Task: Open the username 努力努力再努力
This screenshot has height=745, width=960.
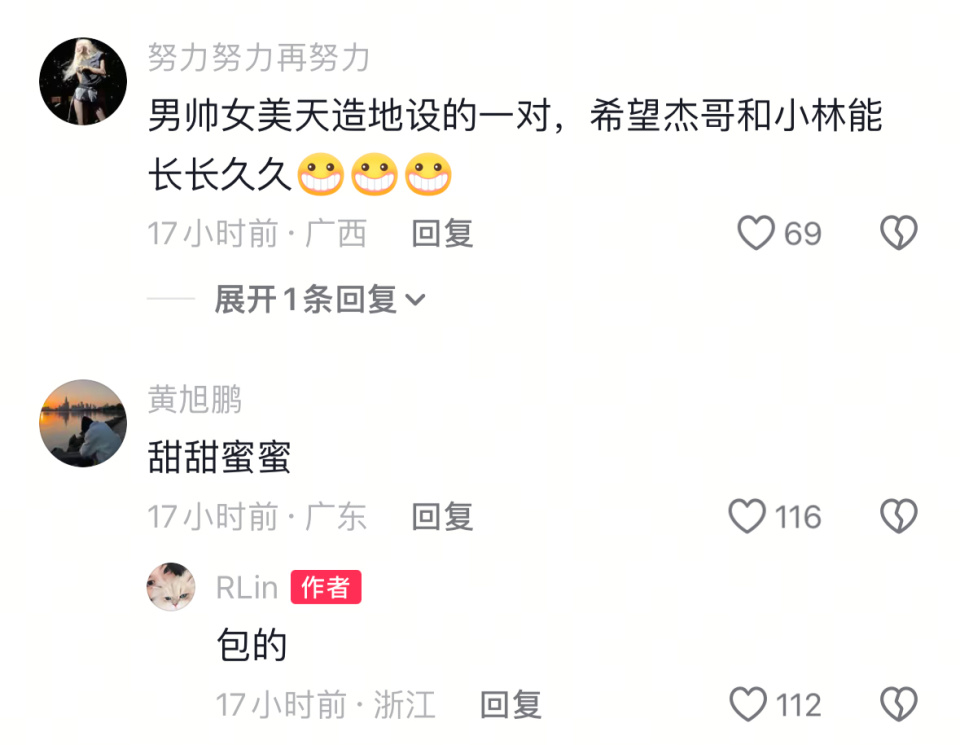Action: pos(259,58)
